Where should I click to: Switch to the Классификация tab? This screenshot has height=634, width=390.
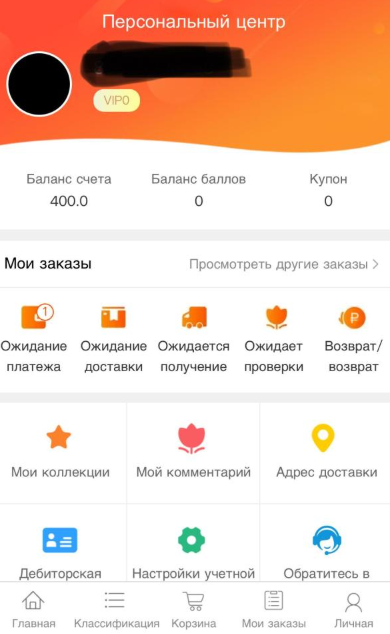click(116, 609)
